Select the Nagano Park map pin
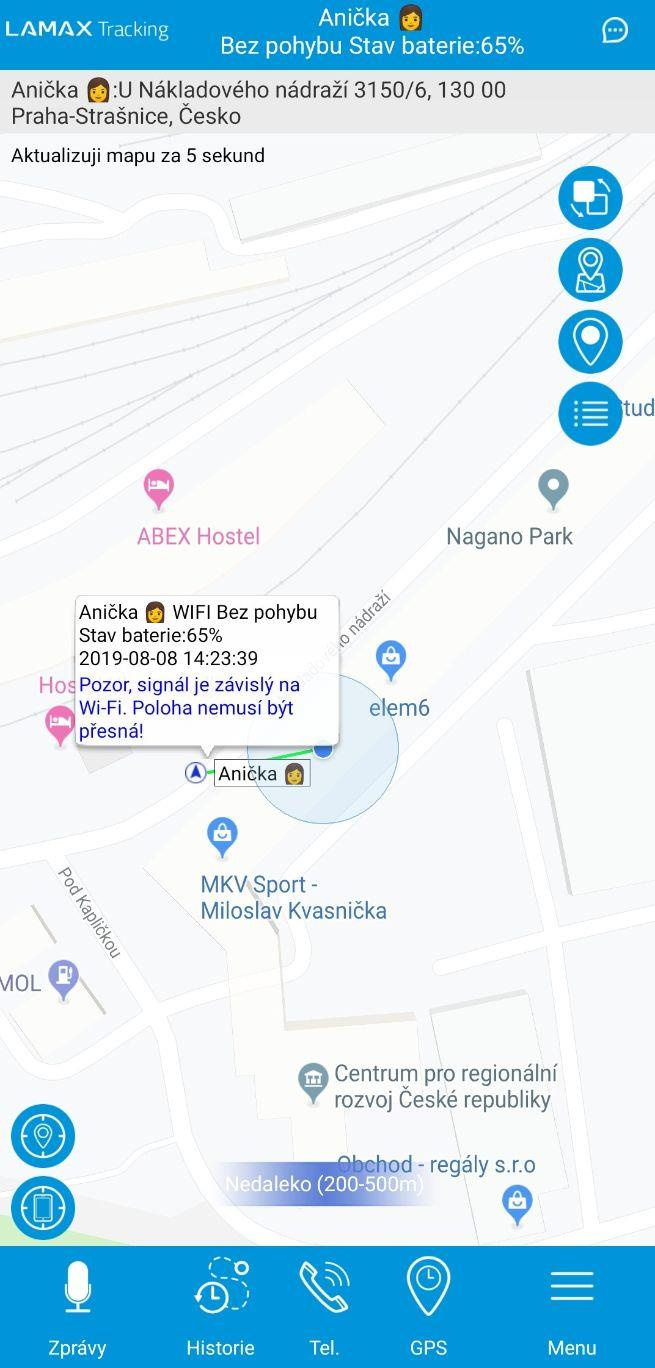The width and height of the screenshot is (655, 1368). (553, 489)
